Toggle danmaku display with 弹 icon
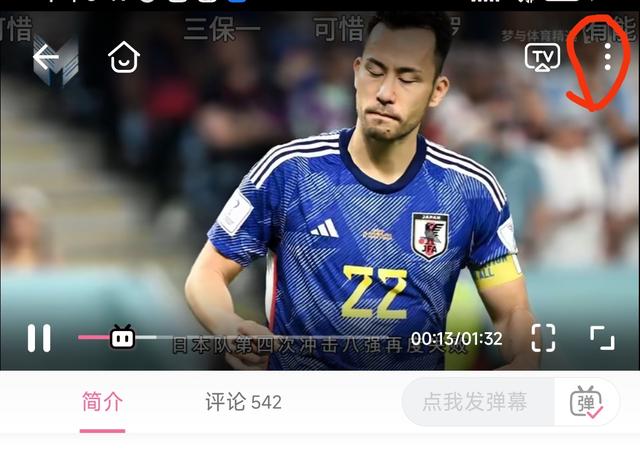The image size is (640, 453). click(586, 402)
